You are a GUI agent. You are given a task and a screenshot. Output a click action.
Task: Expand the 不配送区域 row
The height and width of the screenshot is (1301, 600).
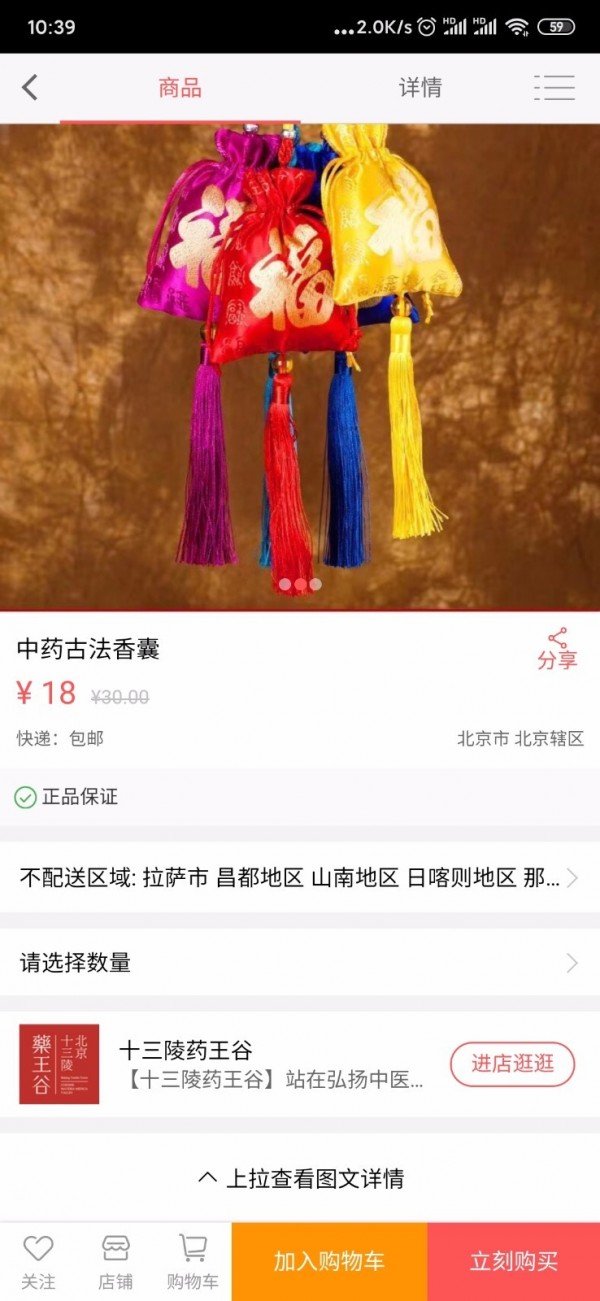tap(300, 878)
